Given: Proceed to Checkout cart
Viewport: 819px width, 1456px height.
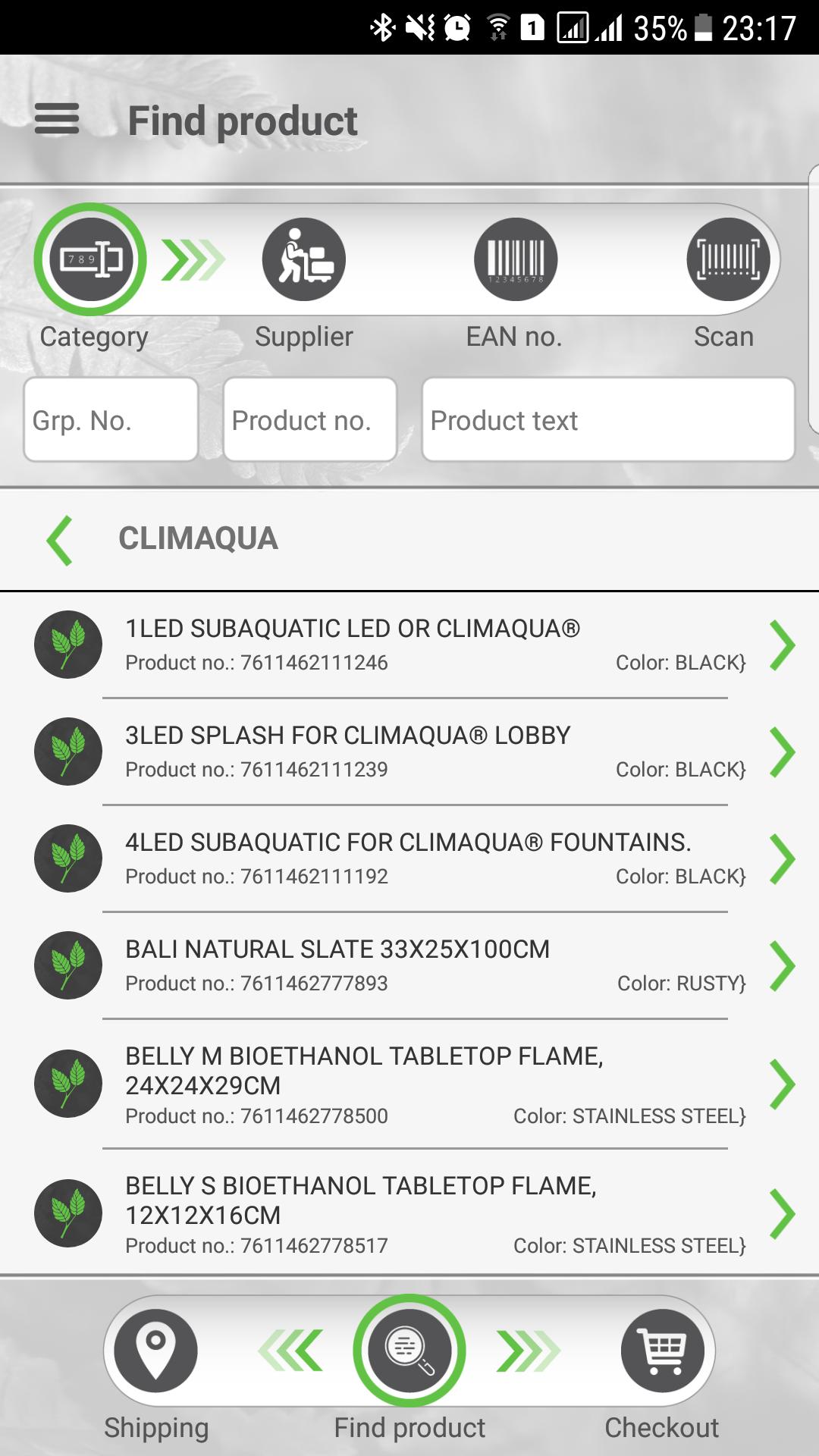Looking at the screenshot, I should click(662, 1351).
